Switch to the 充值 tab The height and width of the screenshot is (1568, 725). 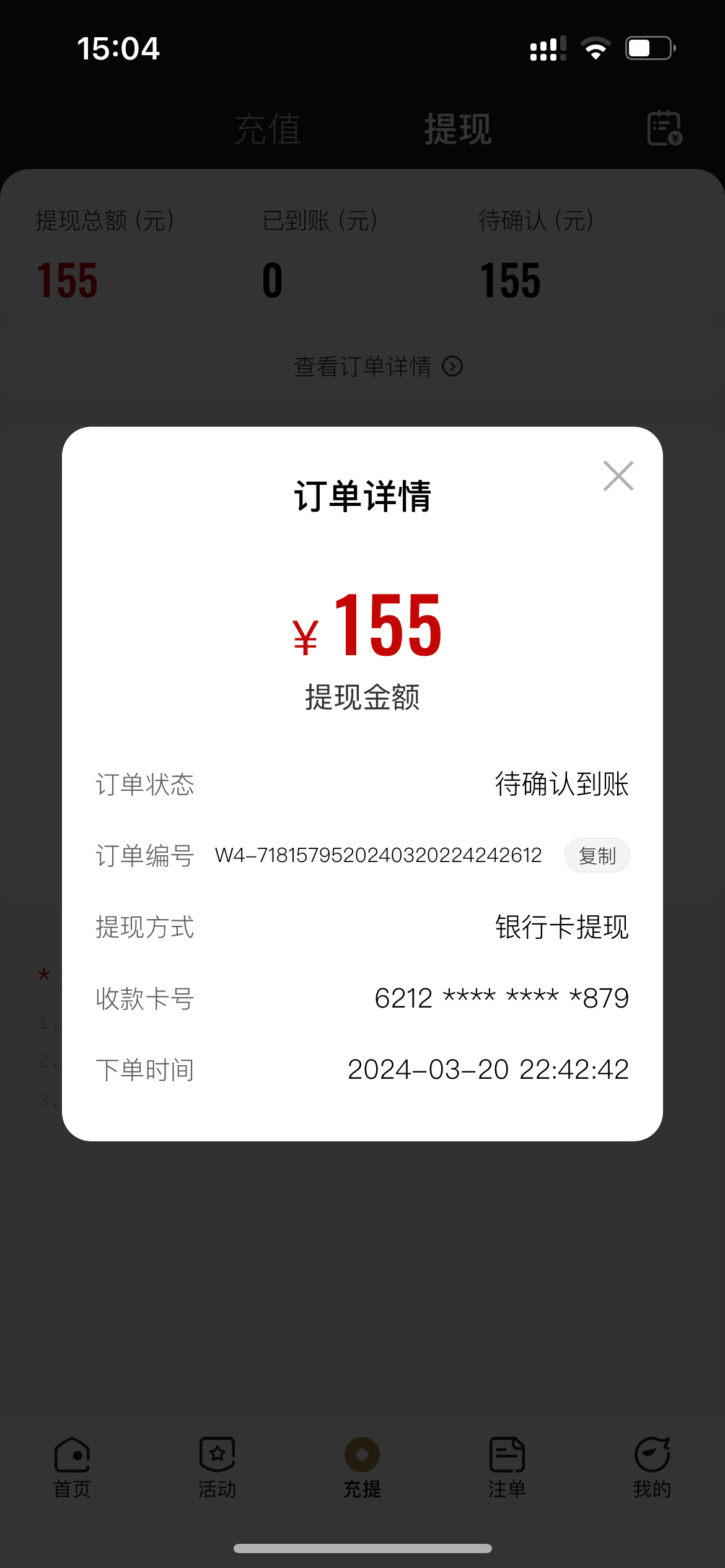268,129
